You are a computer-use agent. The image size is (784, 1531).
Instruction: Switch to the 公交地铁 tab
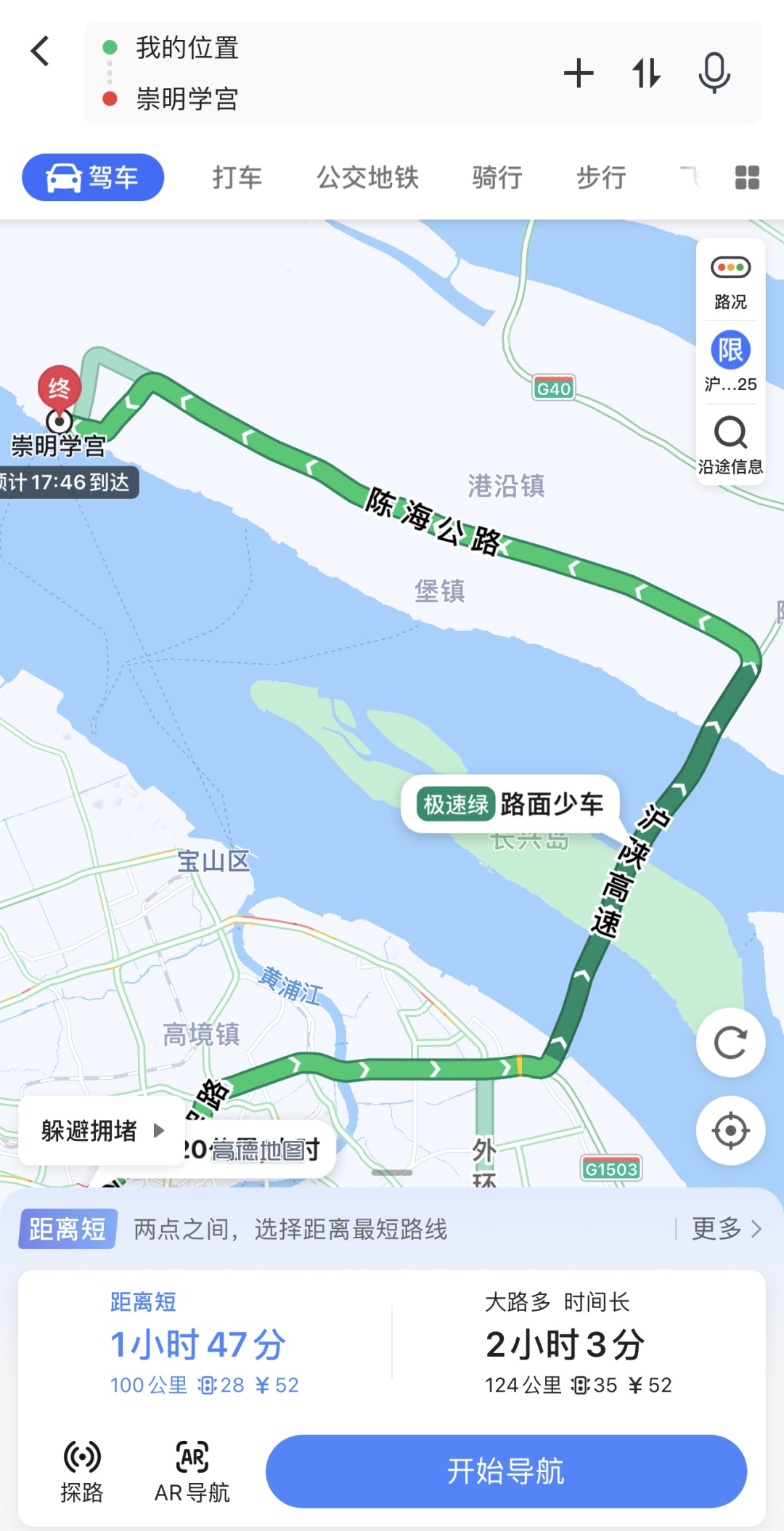(x=367, y=177)
